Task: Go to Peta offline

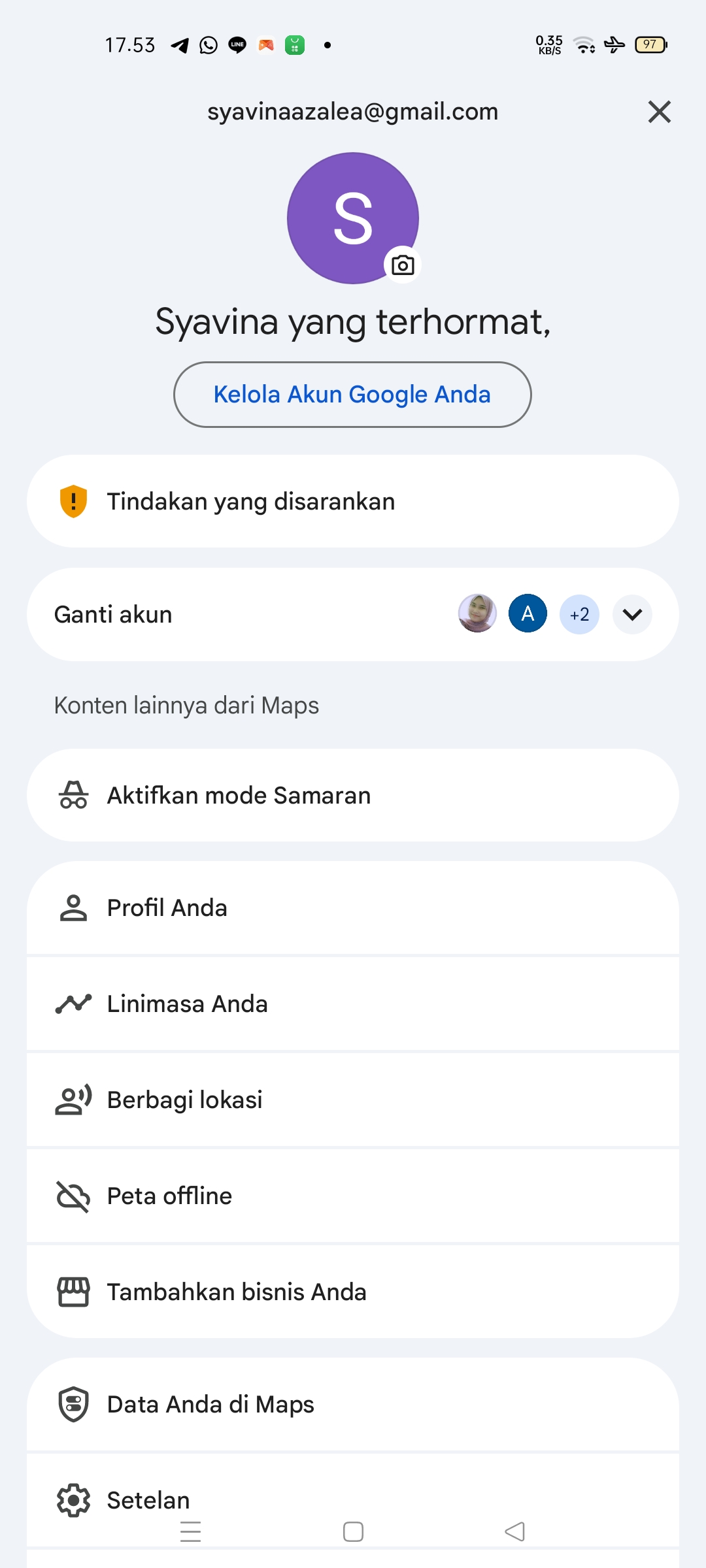Action: pyautogui.click(x=352, y=1196)
